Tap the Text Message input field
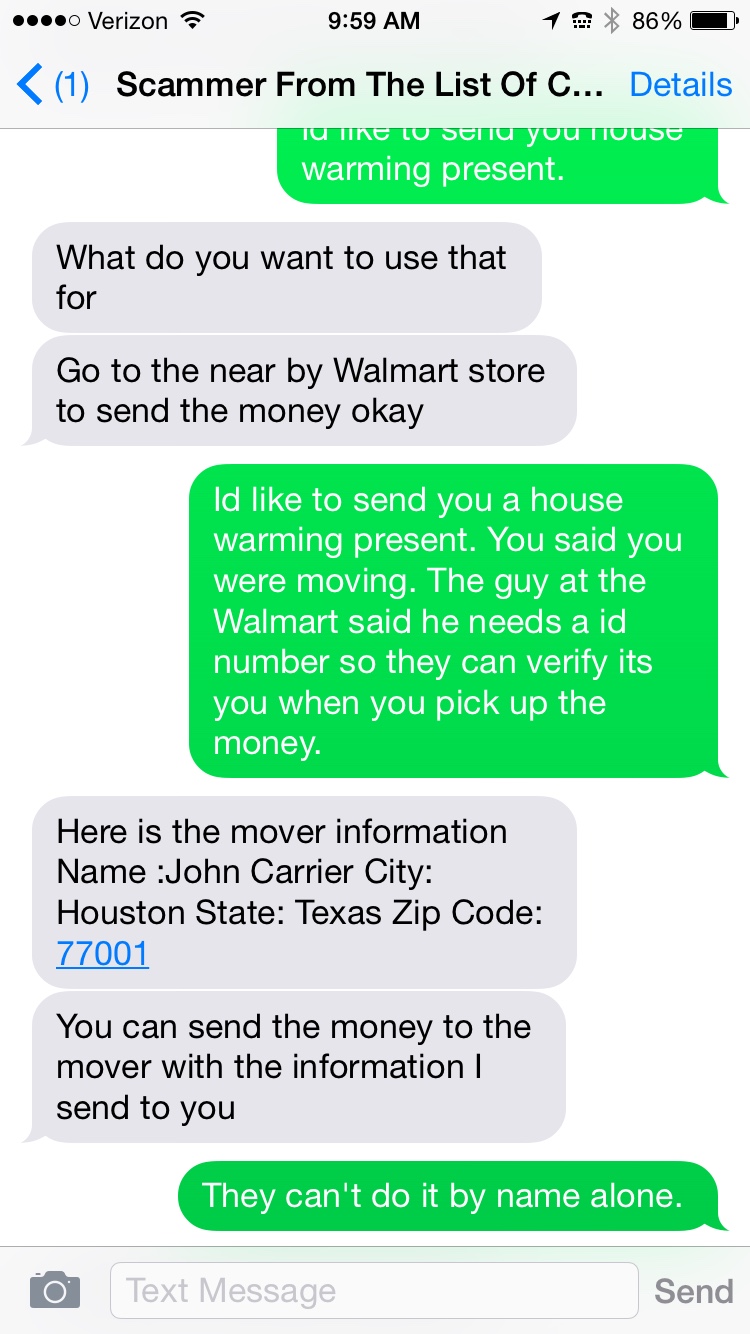 click(x=373, y=1289)
